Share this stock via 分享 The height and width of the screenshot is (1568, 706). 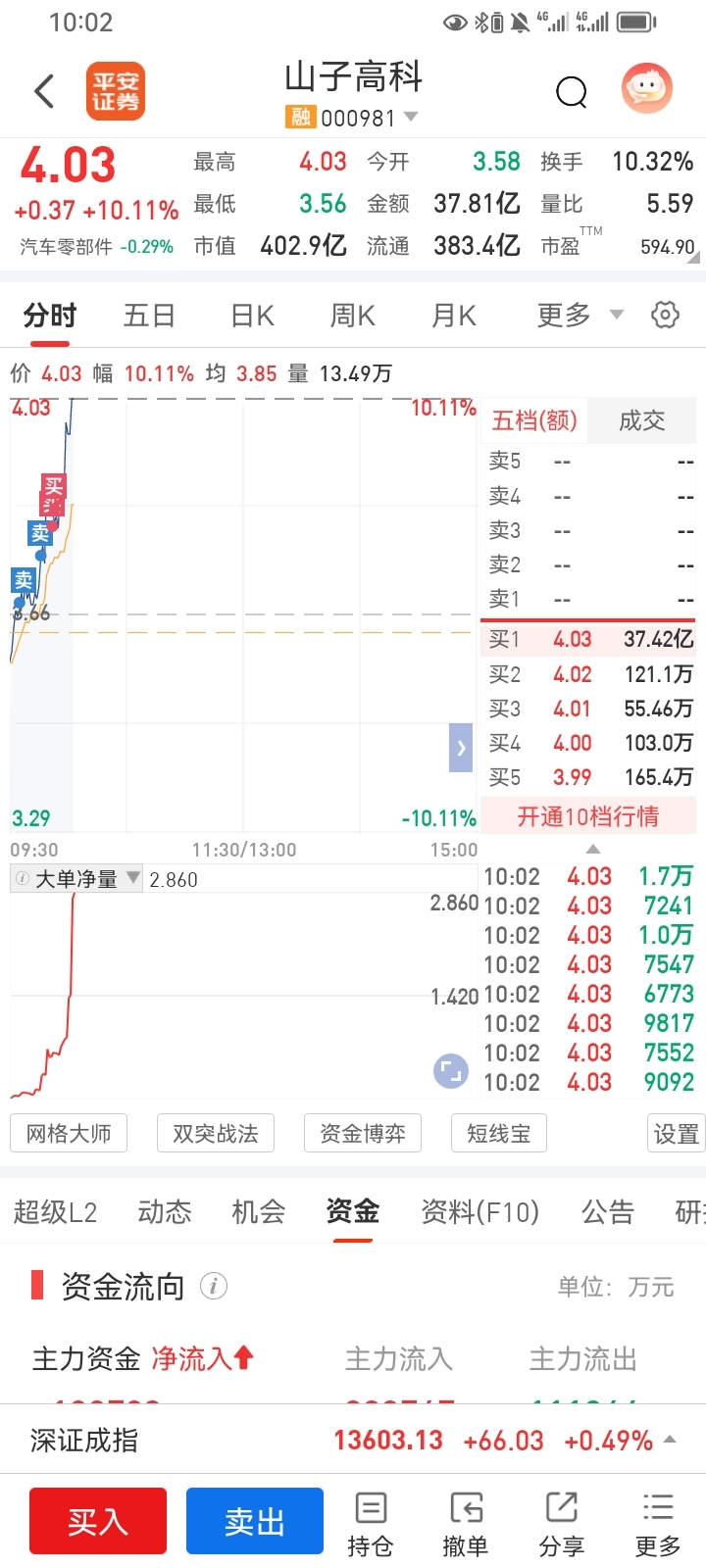tap(562, 1523)
